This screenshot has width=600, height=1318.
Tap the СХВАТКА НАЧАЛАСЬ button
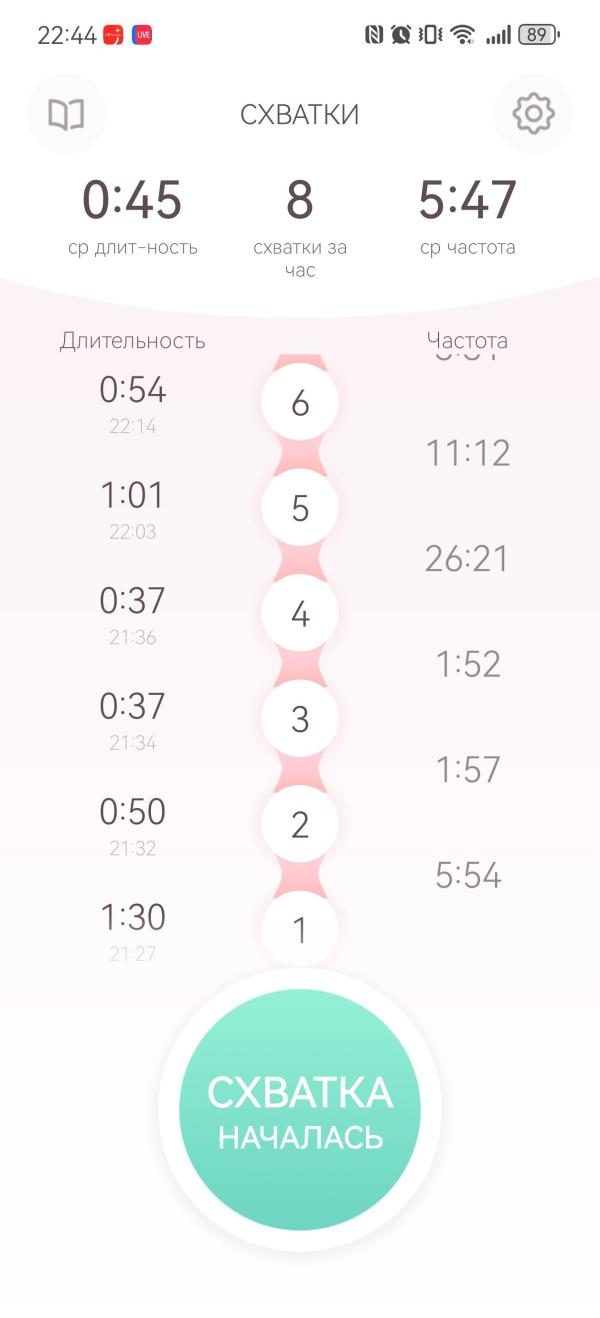300,1110
